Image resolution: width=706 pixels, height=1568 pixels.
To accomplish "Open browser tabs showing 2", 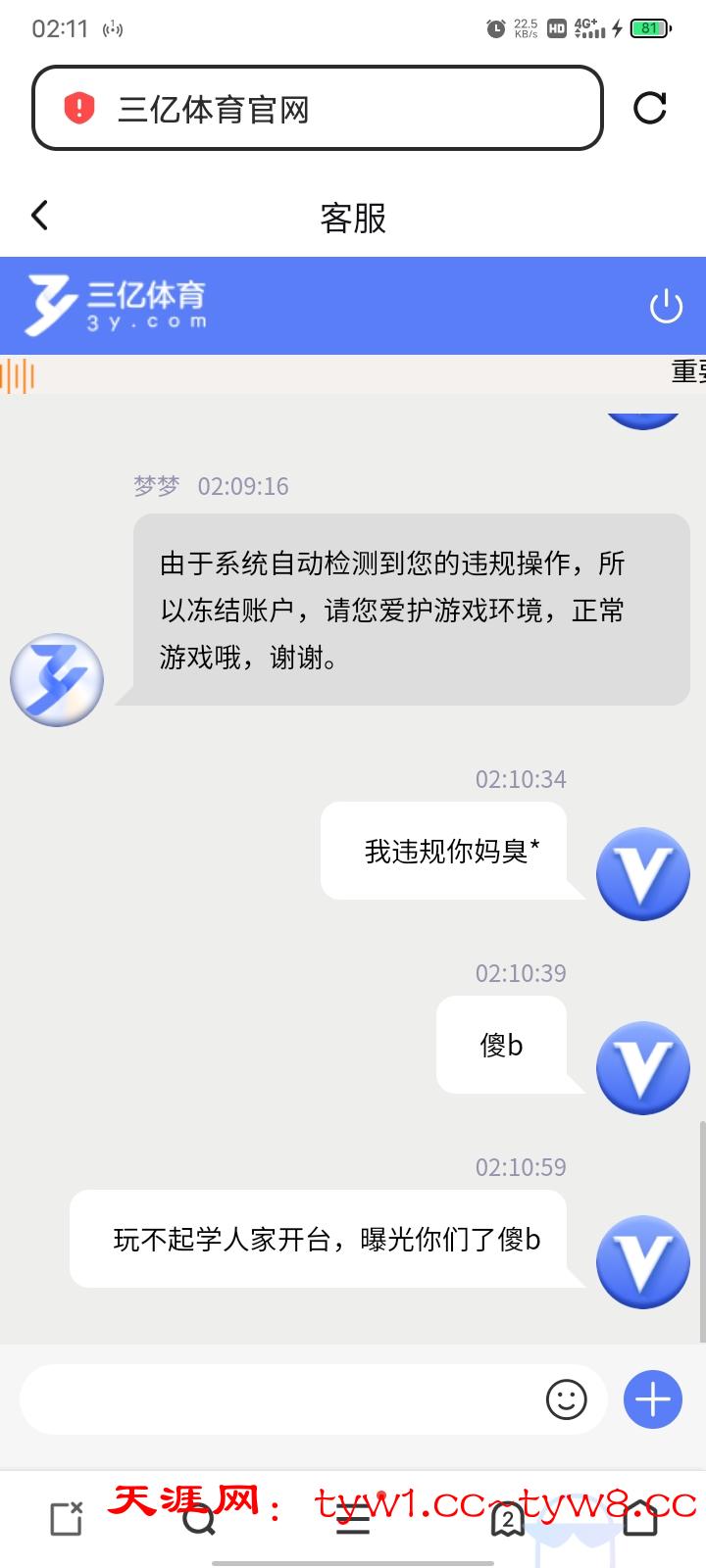I will [x=507, y=1520].
